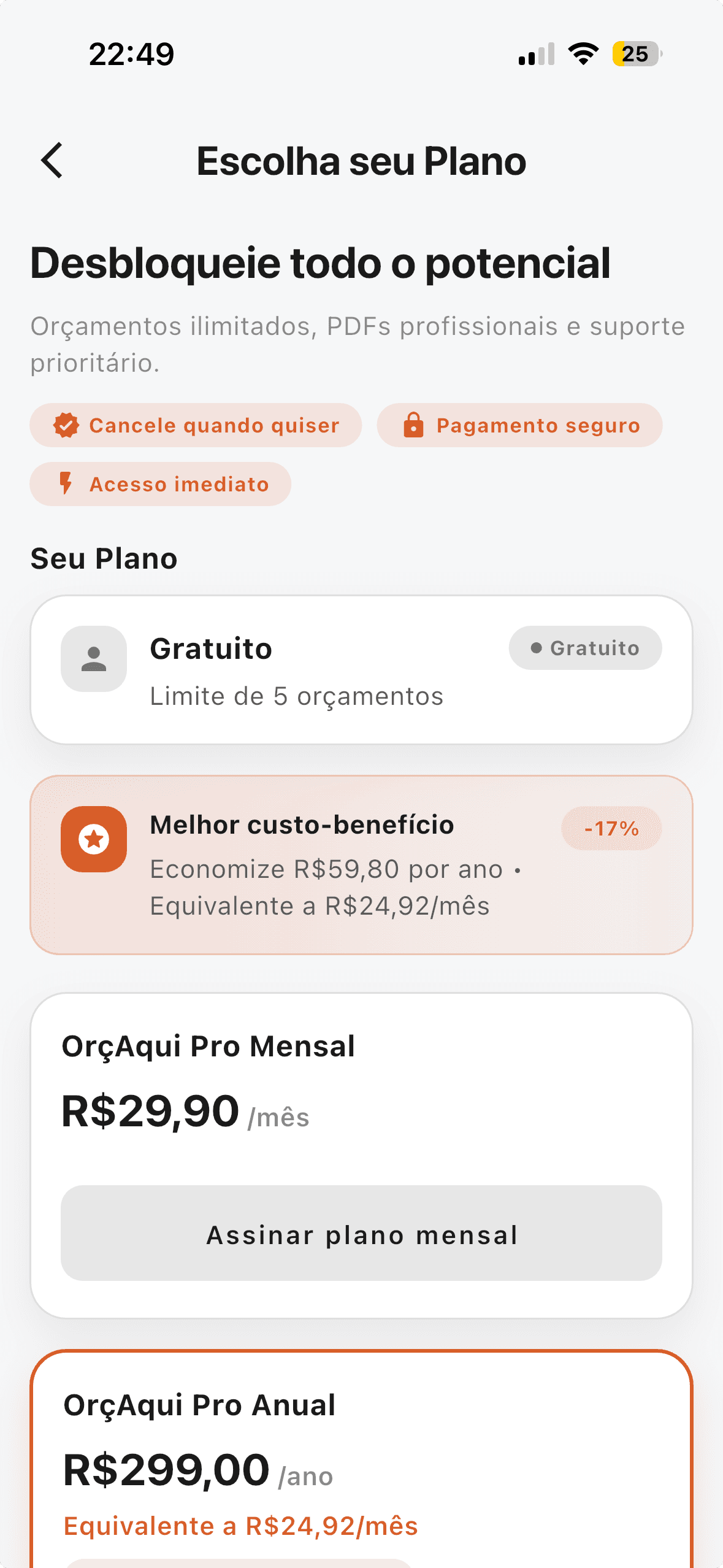Click the Assinar plano mensal button

click(x=361, y=1235)
